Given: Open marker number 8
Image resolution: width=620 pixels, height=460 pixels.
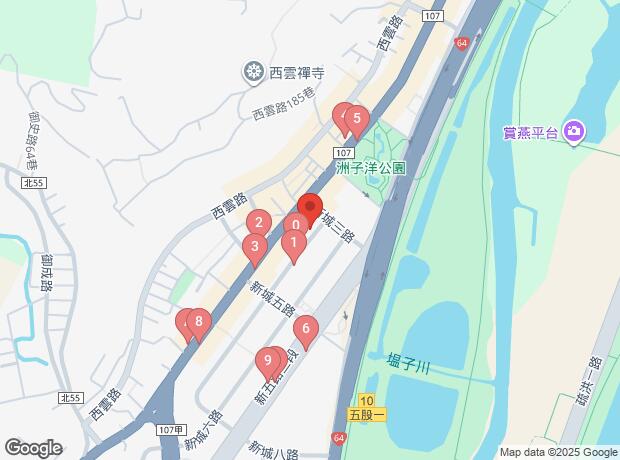Looking at the screenshot, I should [x=200, y=322].
